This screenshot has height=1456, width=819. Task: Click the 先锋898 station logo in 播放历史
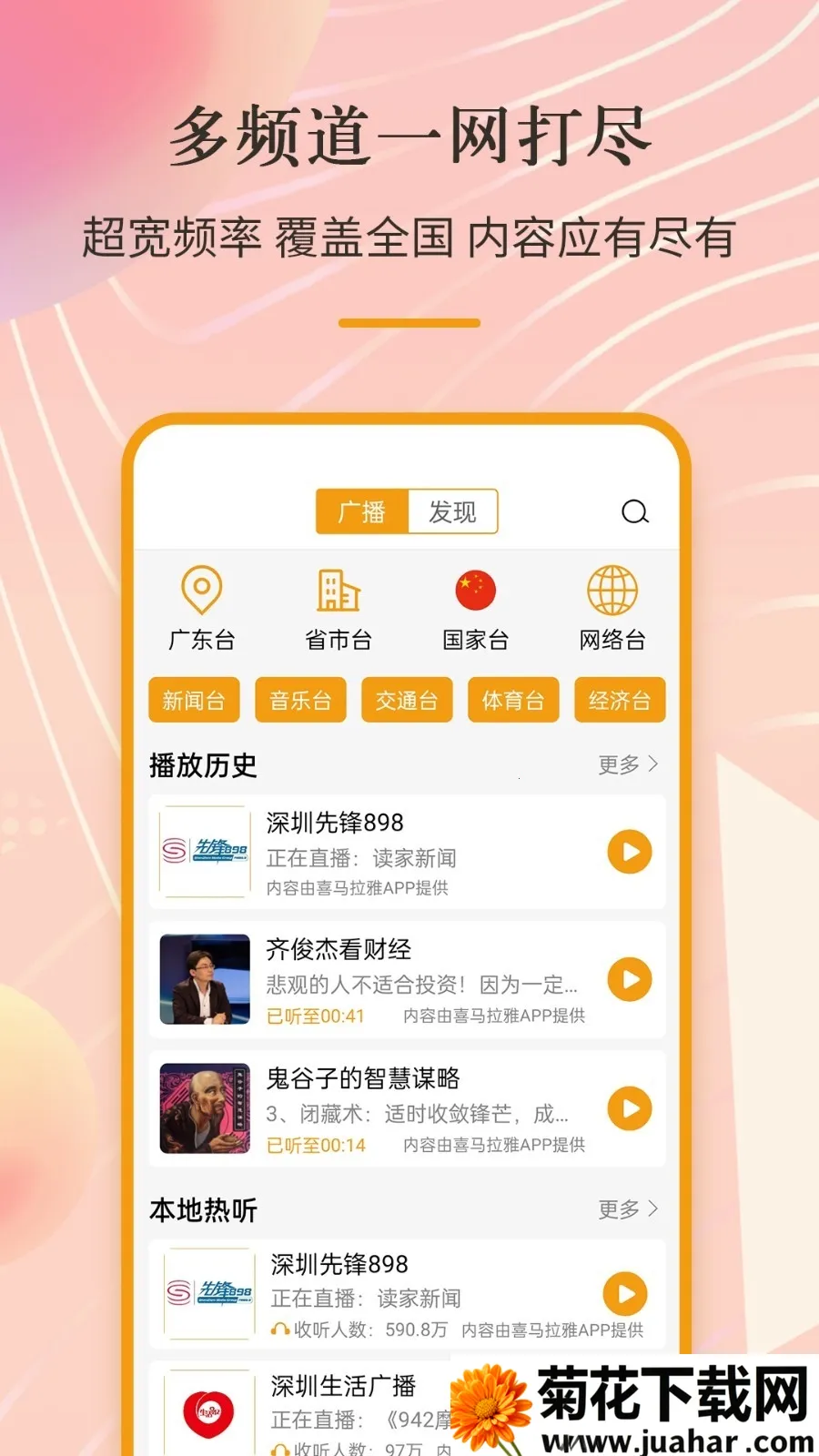tap(204, 853)
